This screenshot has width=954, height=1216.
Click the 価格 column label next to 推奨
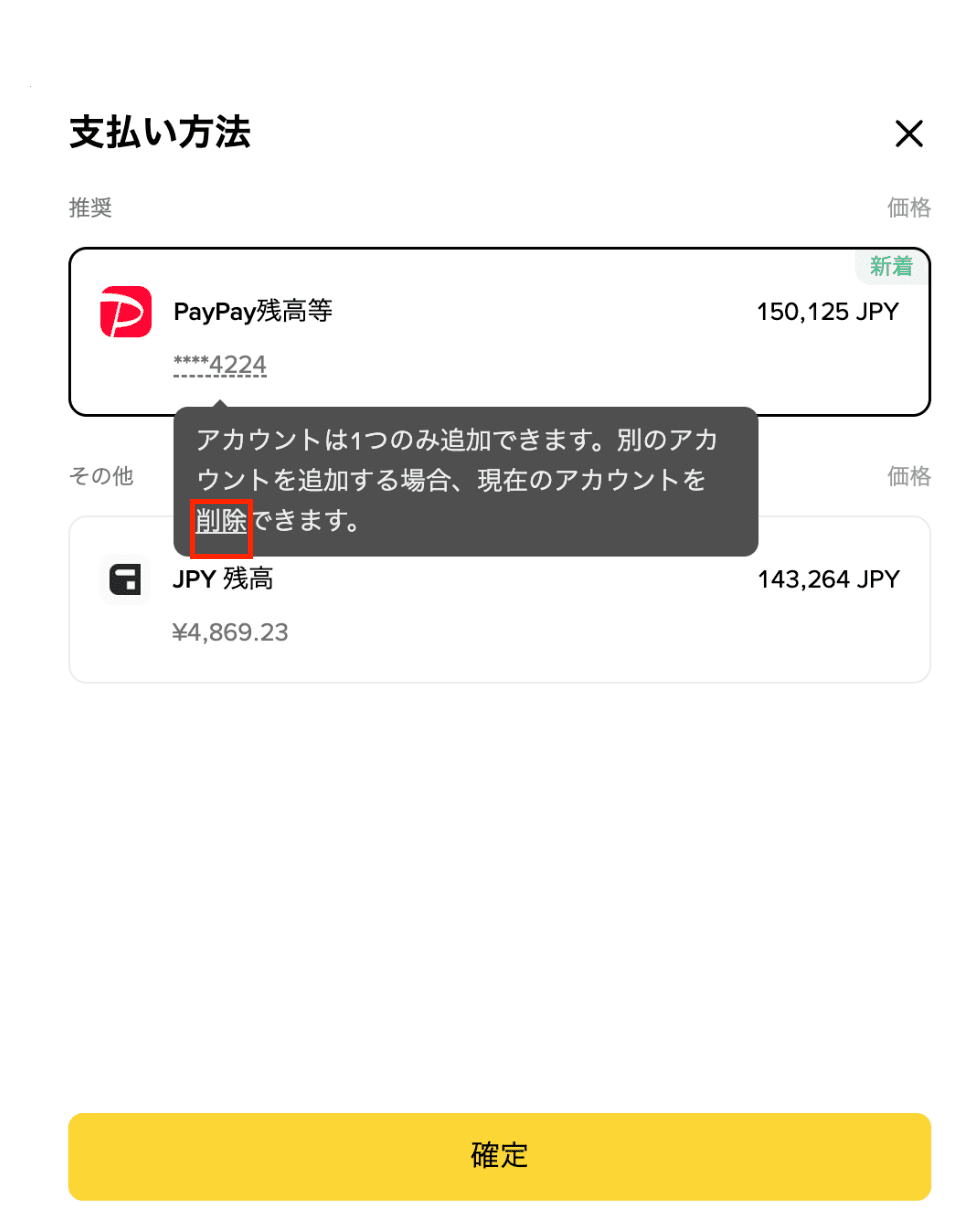point(909,208)
